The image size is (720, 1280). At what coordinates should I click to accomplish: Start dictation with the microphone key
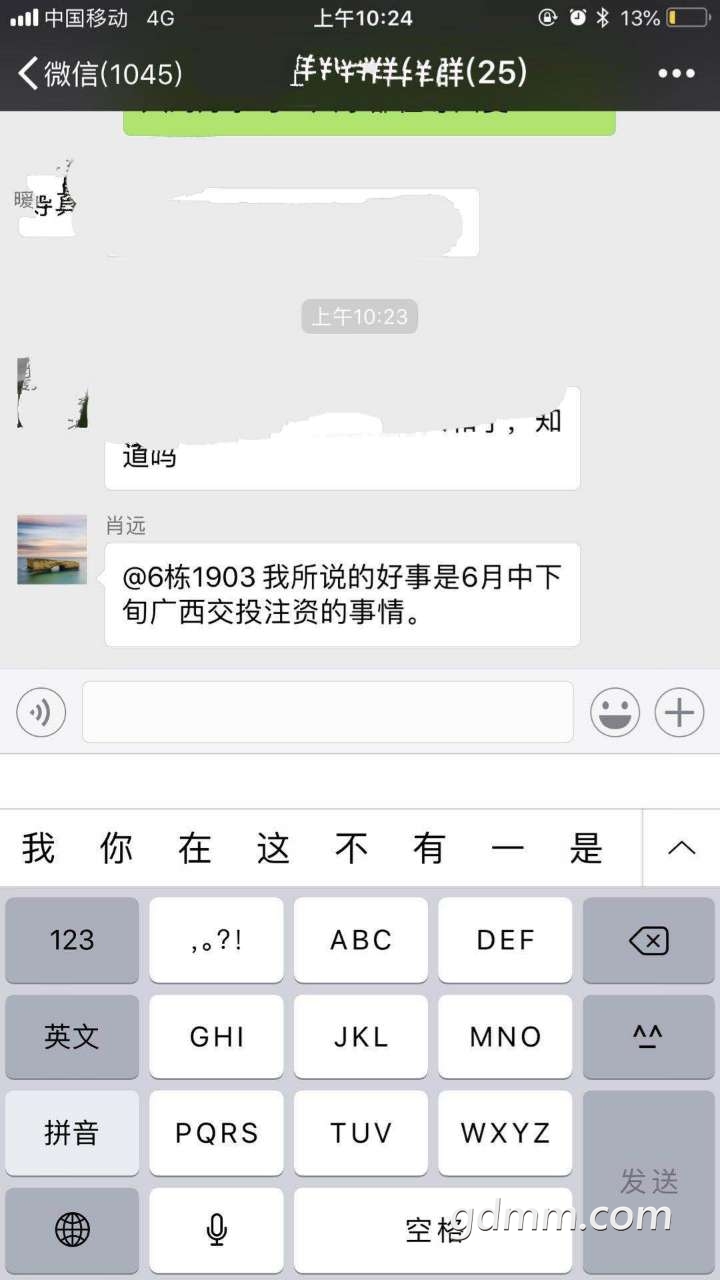pos(217,1229)
